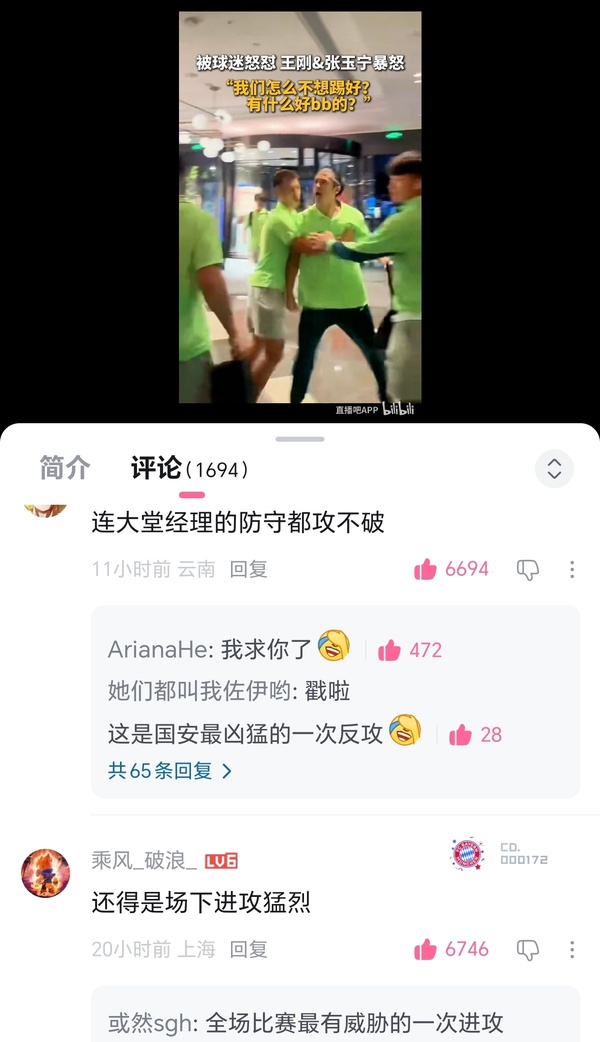The image size is (600, 1042).
Task: Open overflow menu for 乘风_破浪_ comment
Action: (572, 949)
